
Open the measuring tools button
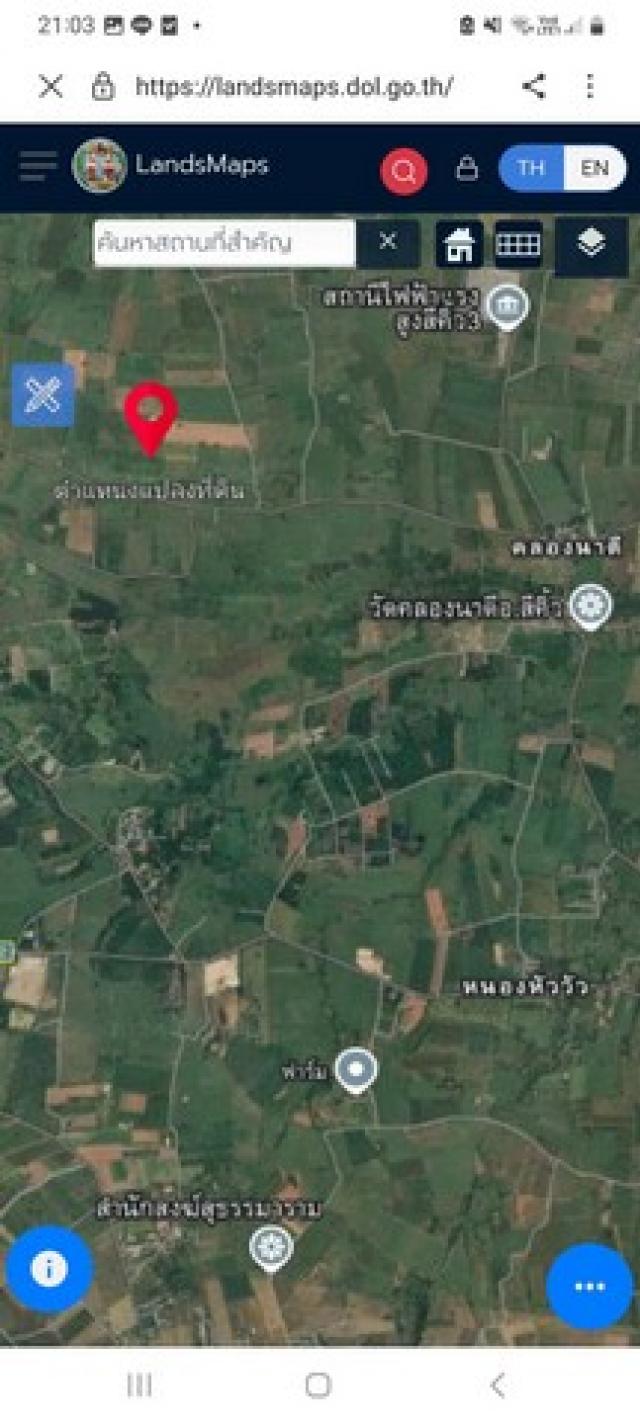[43, 395]
